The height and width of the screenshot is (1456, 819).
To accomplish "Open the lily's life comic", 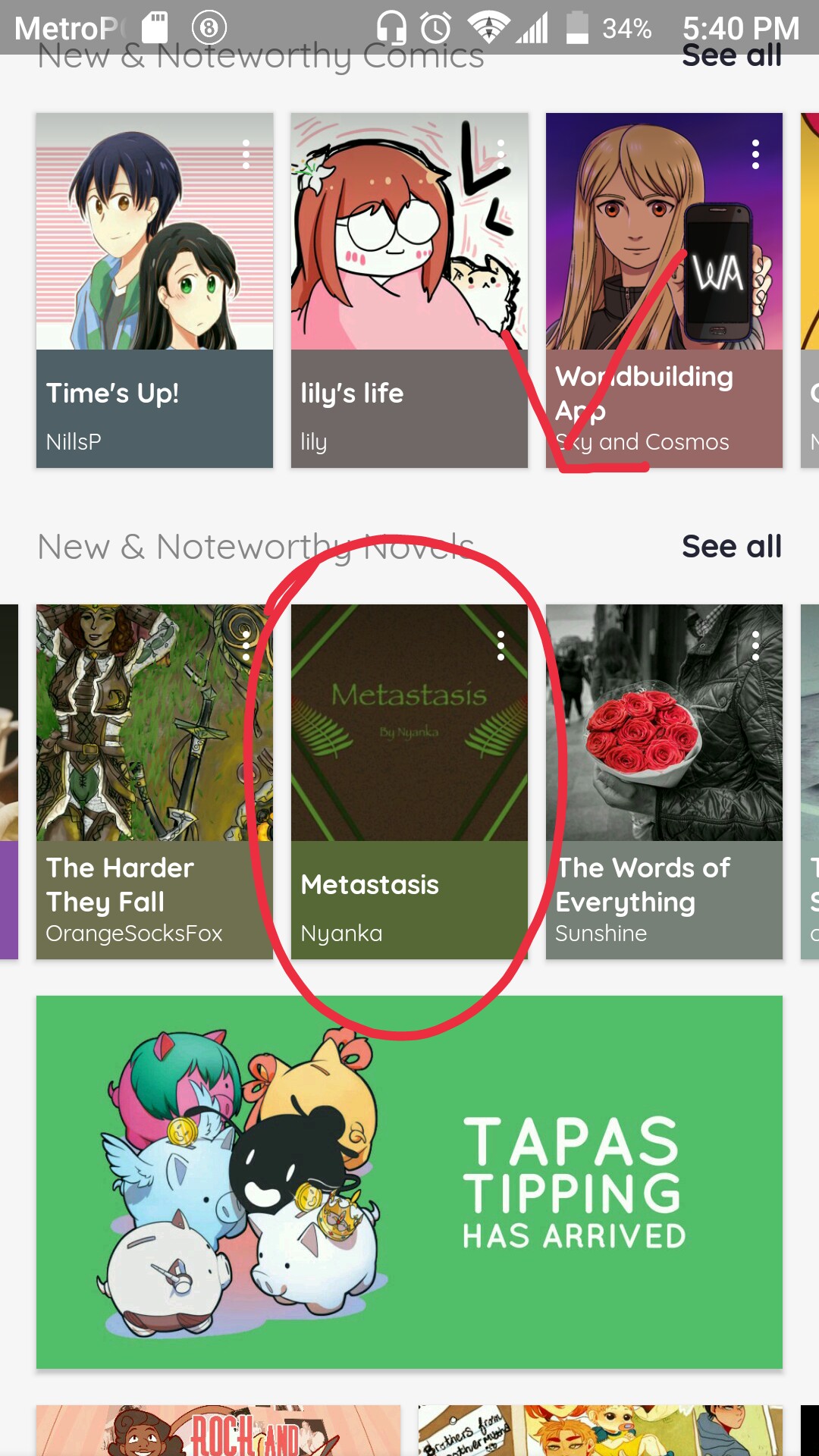I will 409,290.
